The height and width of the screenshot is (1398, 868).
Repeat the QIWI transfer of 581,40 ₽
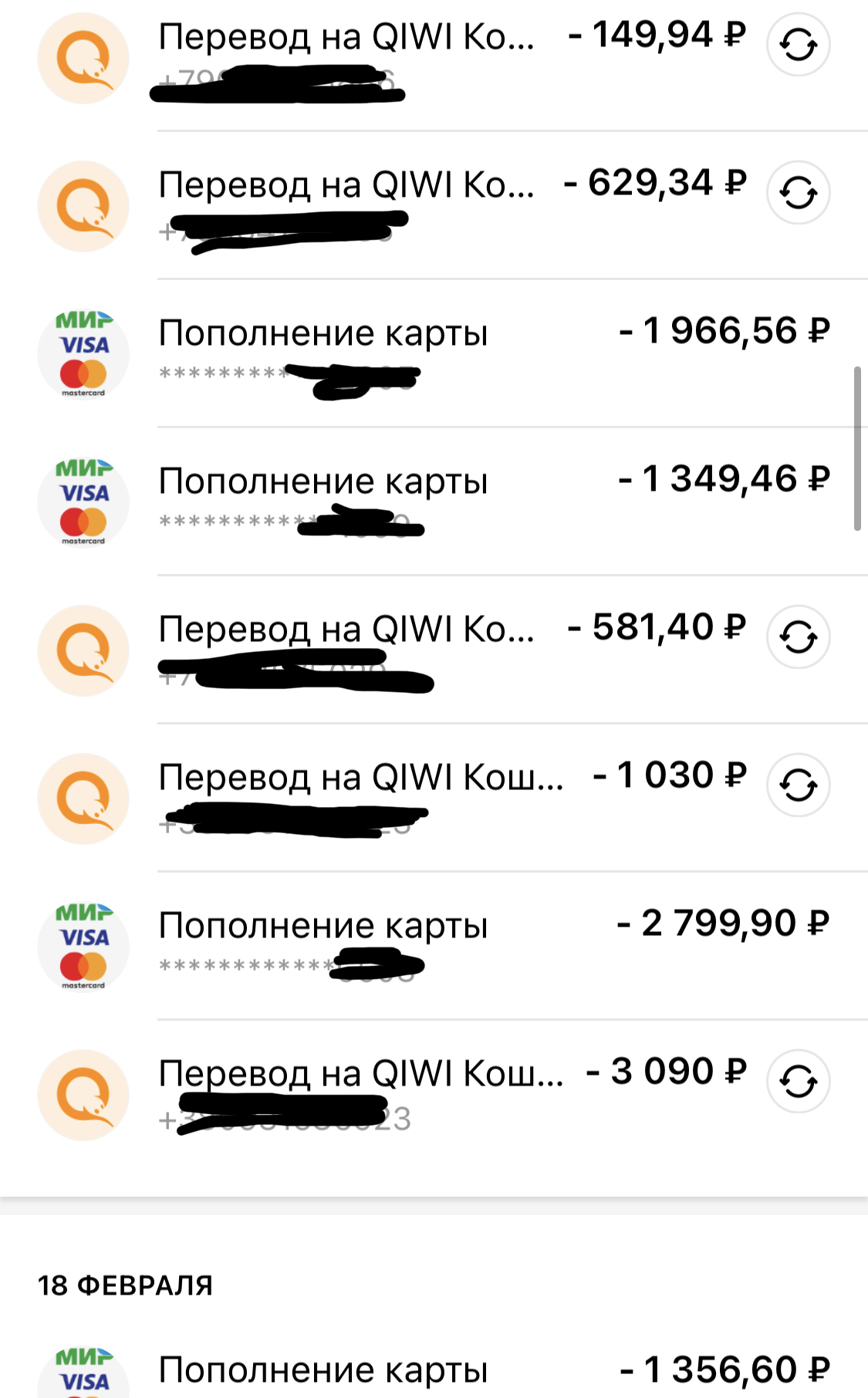(798, 637)
